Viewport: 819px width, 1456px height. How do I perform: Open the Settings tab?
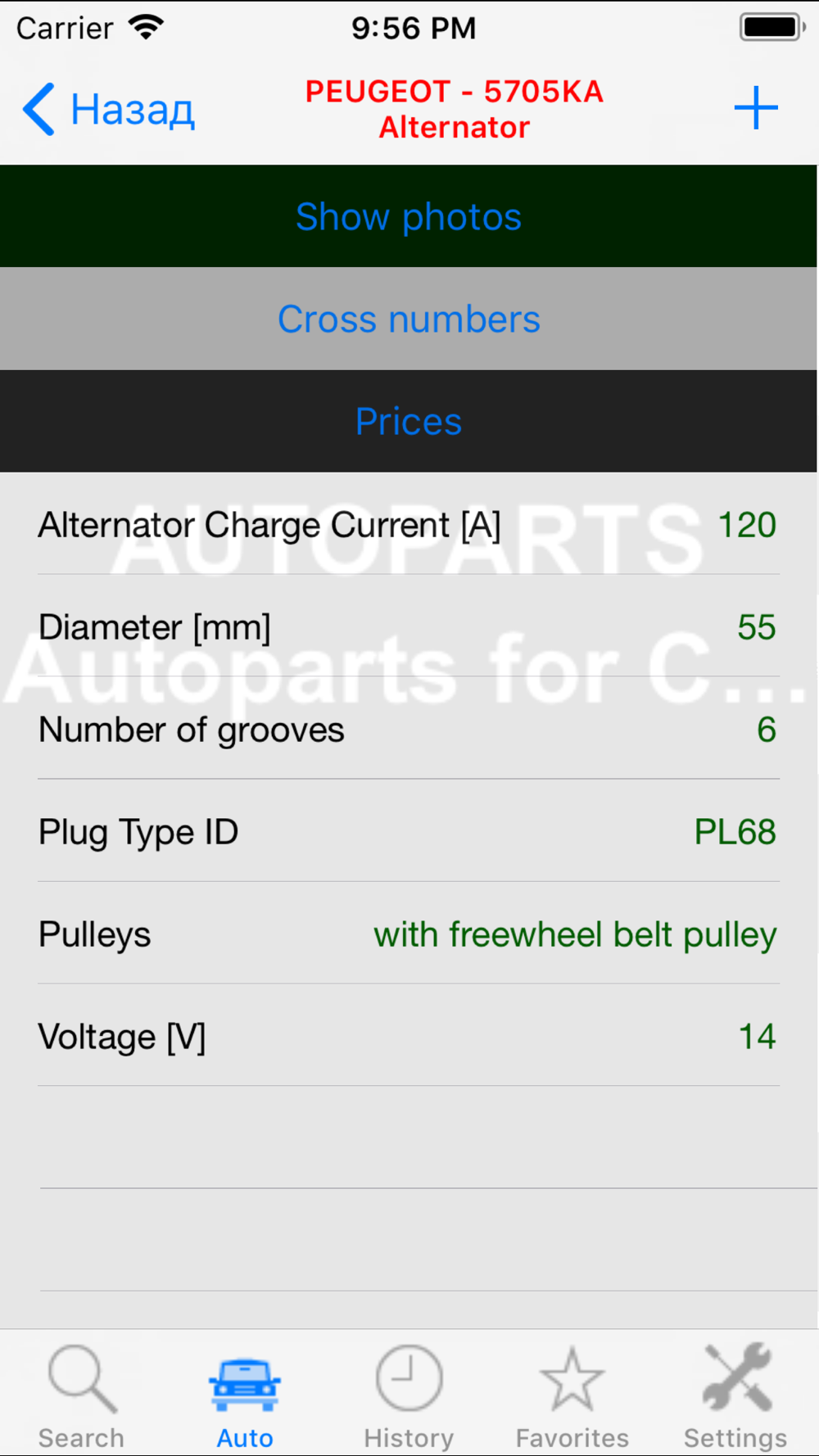(735, 1395)
